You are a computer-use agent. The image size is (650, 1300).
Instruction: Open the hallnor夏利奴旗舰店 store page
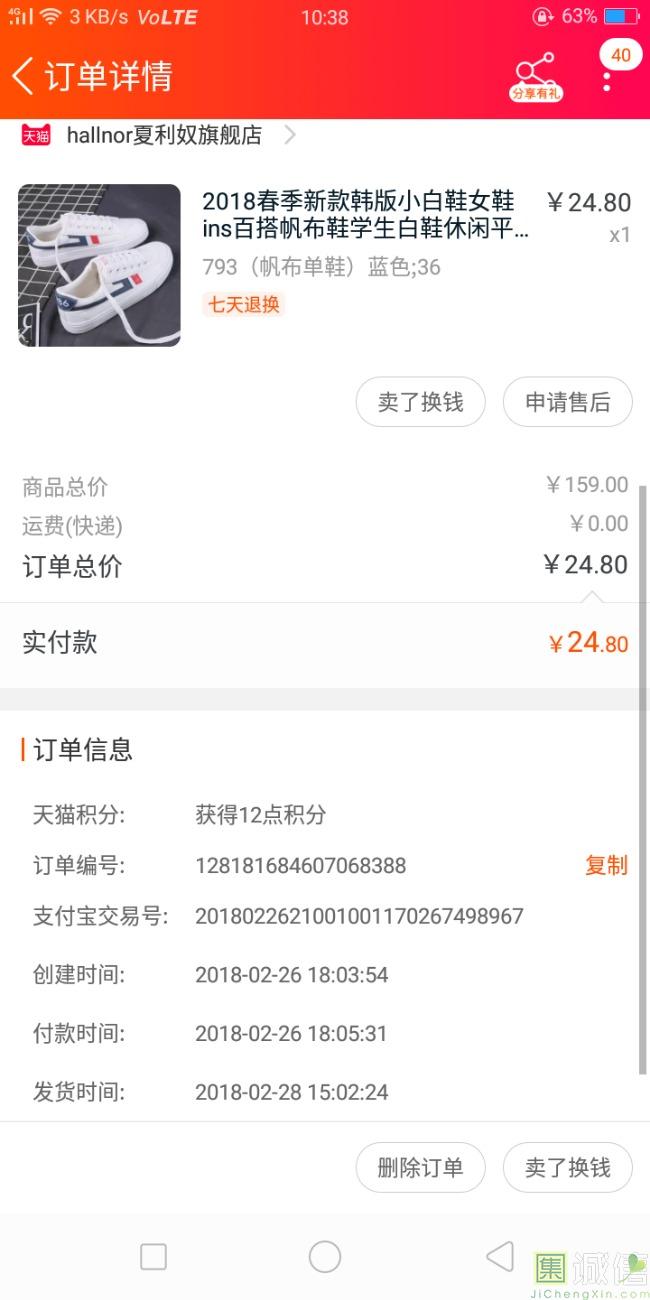(164, 135)
